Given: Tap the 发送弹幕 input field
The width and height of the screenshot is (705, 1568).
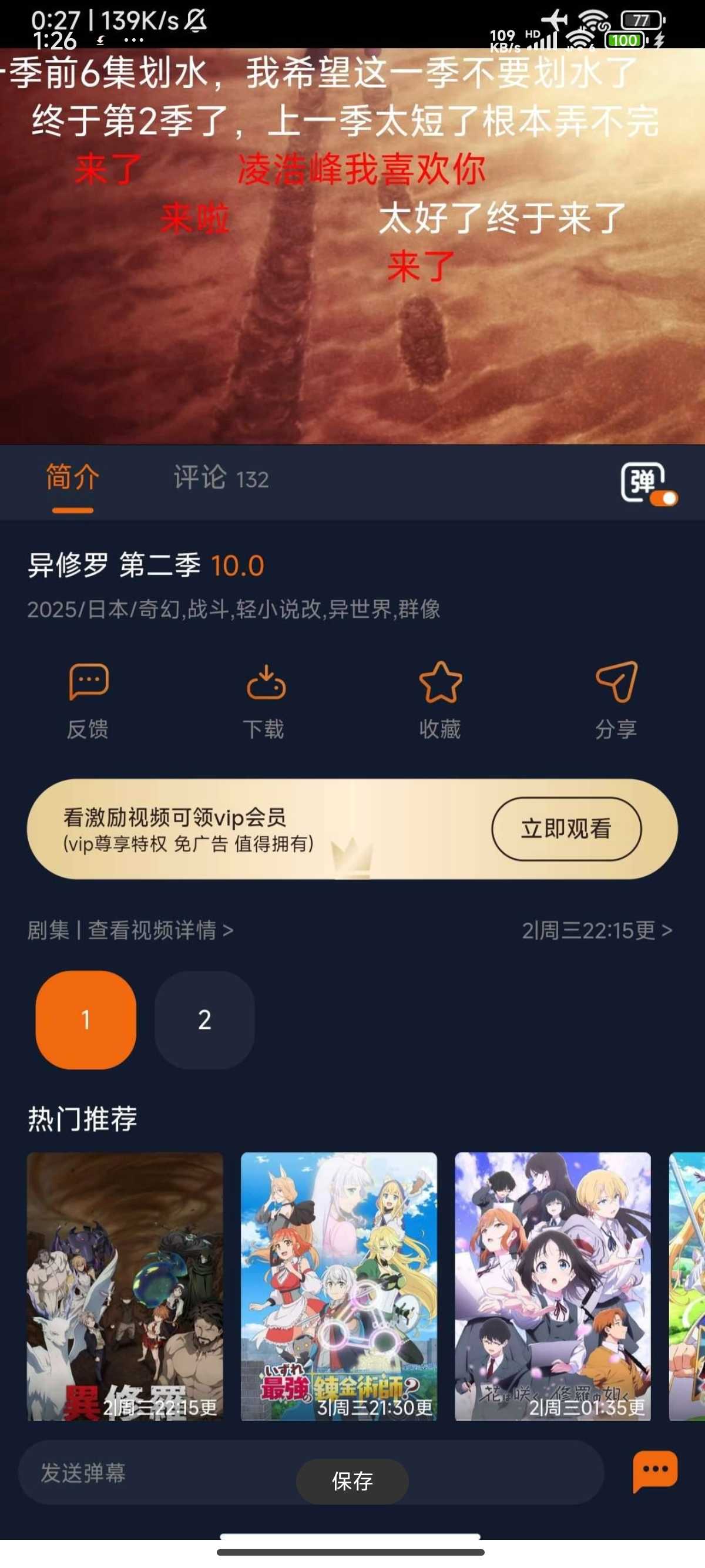Looking at the screenshot, I should click(x=158, y=1472).
